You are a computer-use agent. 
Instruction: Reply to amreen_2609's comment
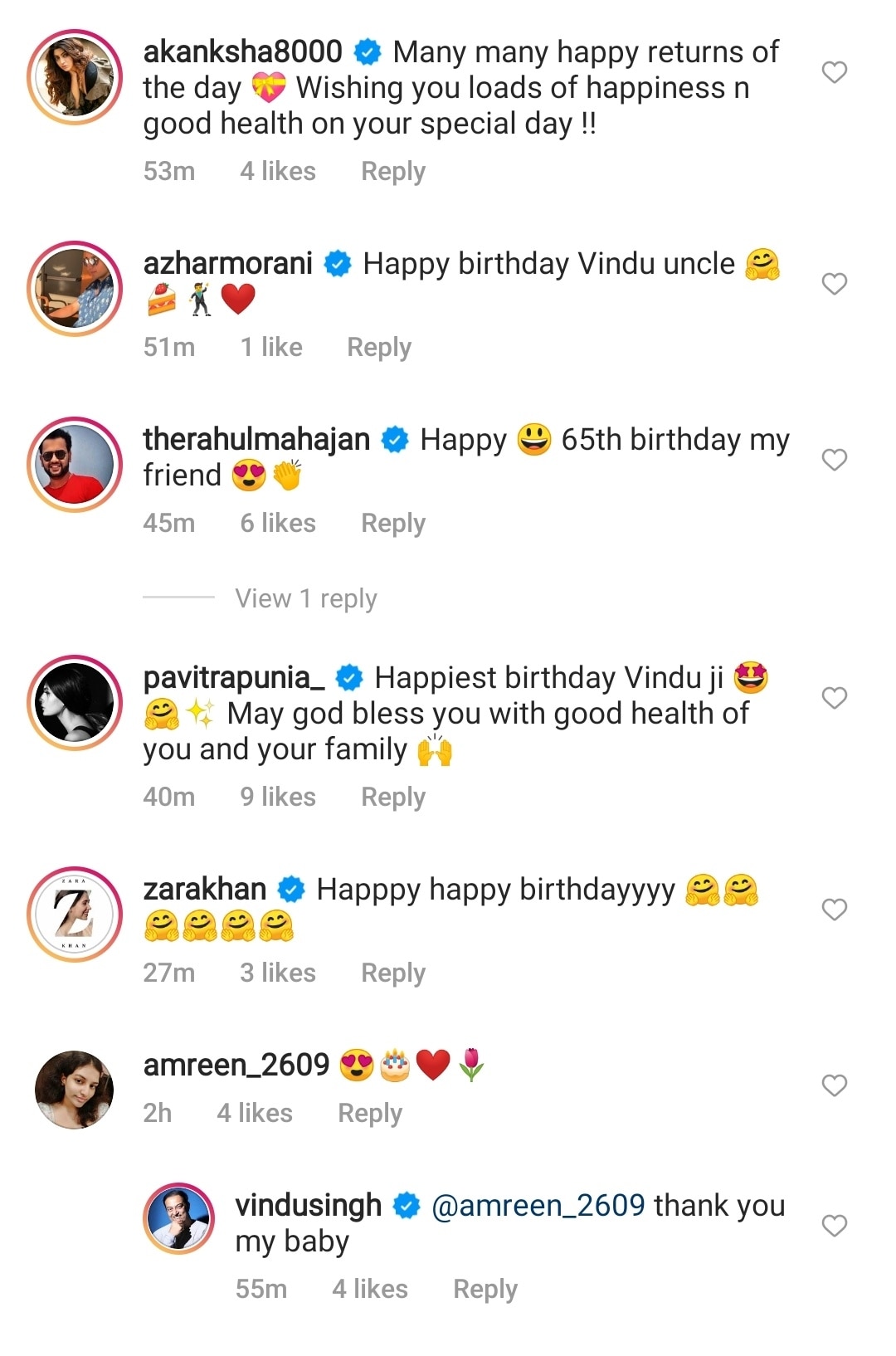click(369, 1113)
